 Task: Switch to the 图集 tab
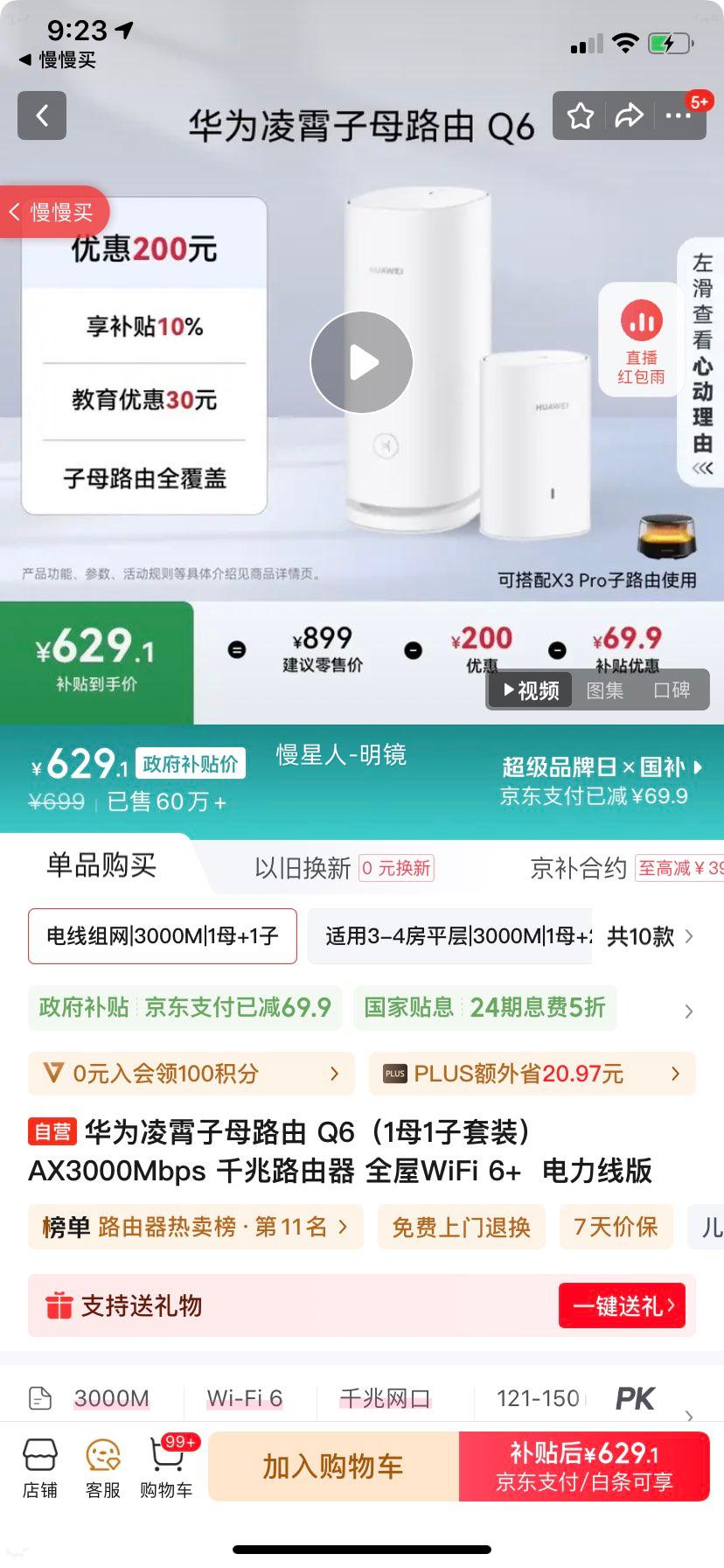tap(604, 690)
